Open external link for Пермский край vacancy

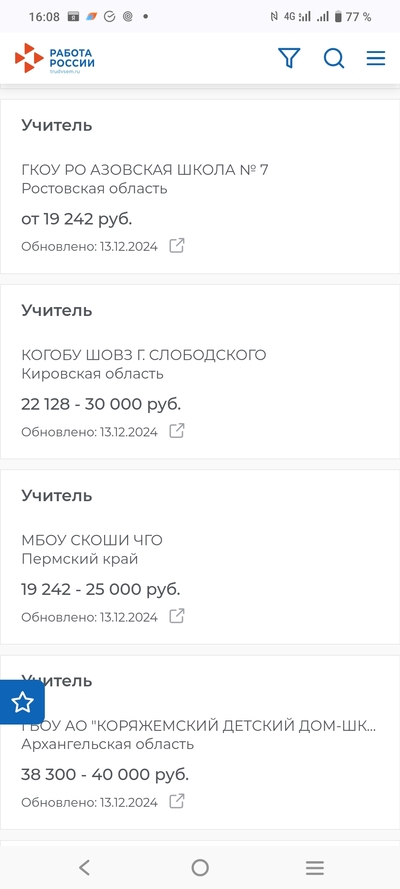point(177,616)
